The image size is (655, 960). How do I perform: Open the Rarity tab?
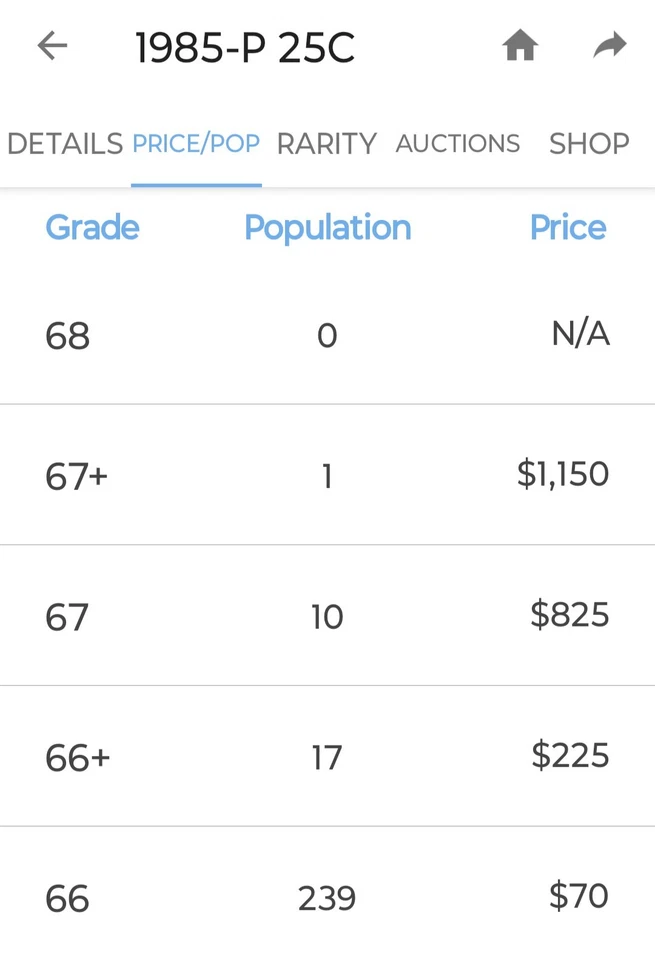pos(326,144)
